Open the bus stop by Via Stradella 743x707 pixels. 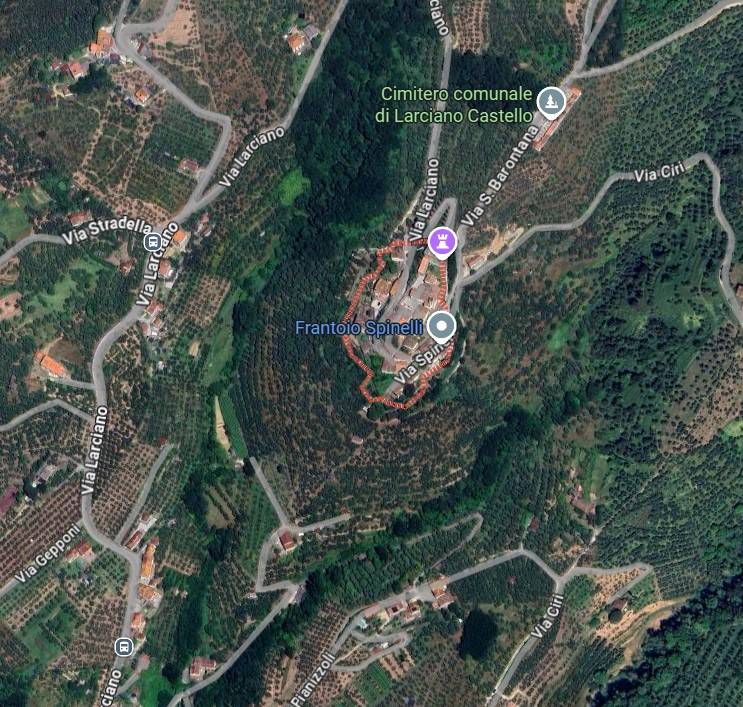coord(153,242)
